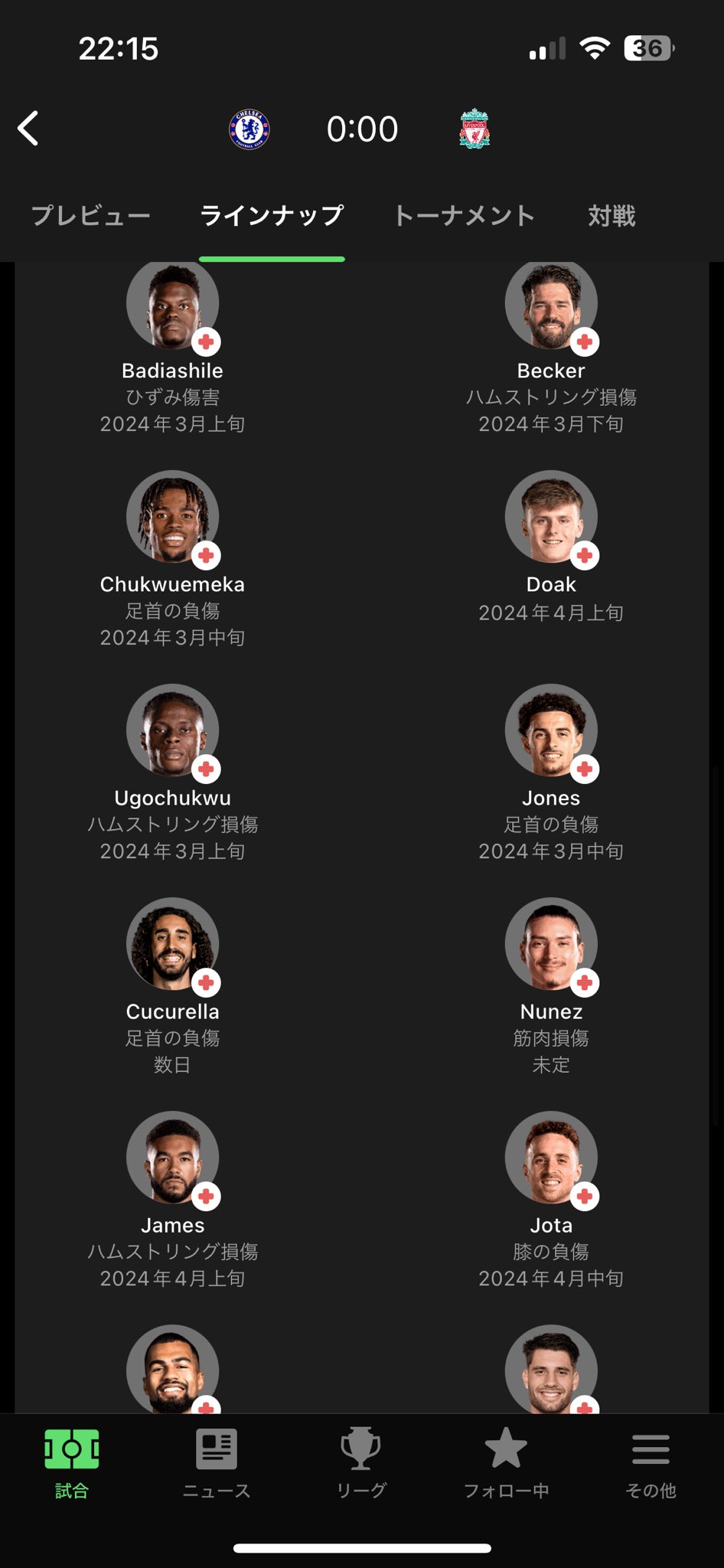724x1568 pixels.
Task: Open the その他 menu
Action: (x=651, y=1463)
